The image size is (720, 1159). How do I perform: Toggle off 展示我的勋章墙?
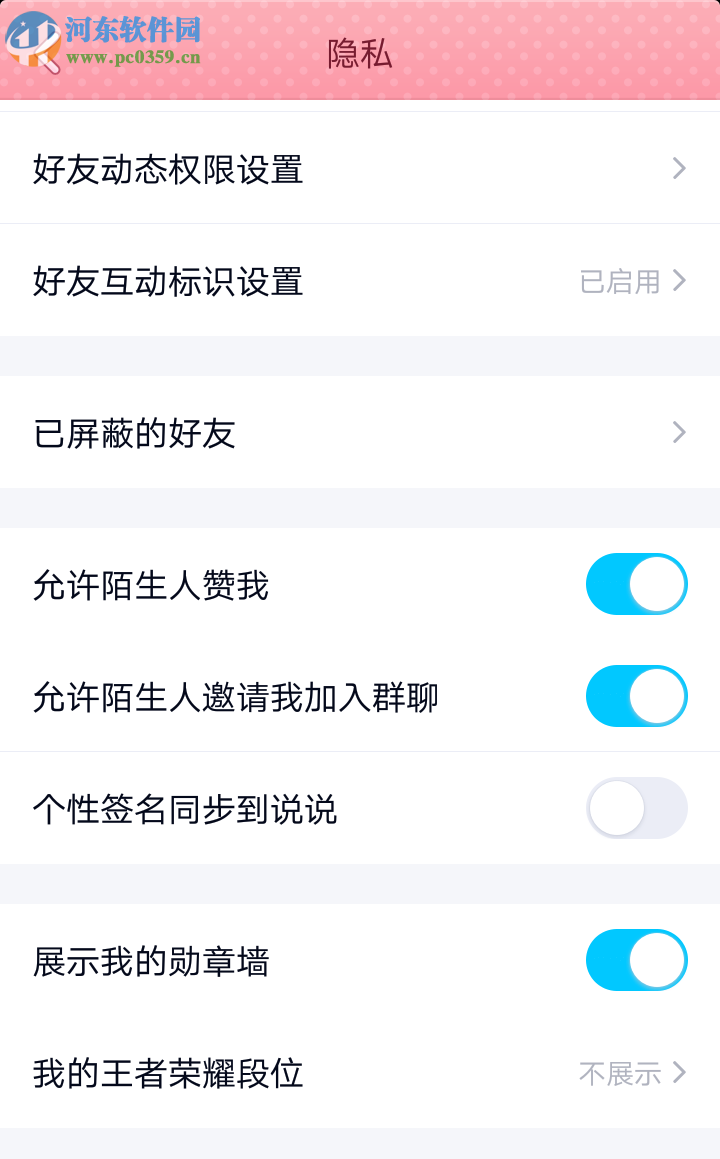636,960
